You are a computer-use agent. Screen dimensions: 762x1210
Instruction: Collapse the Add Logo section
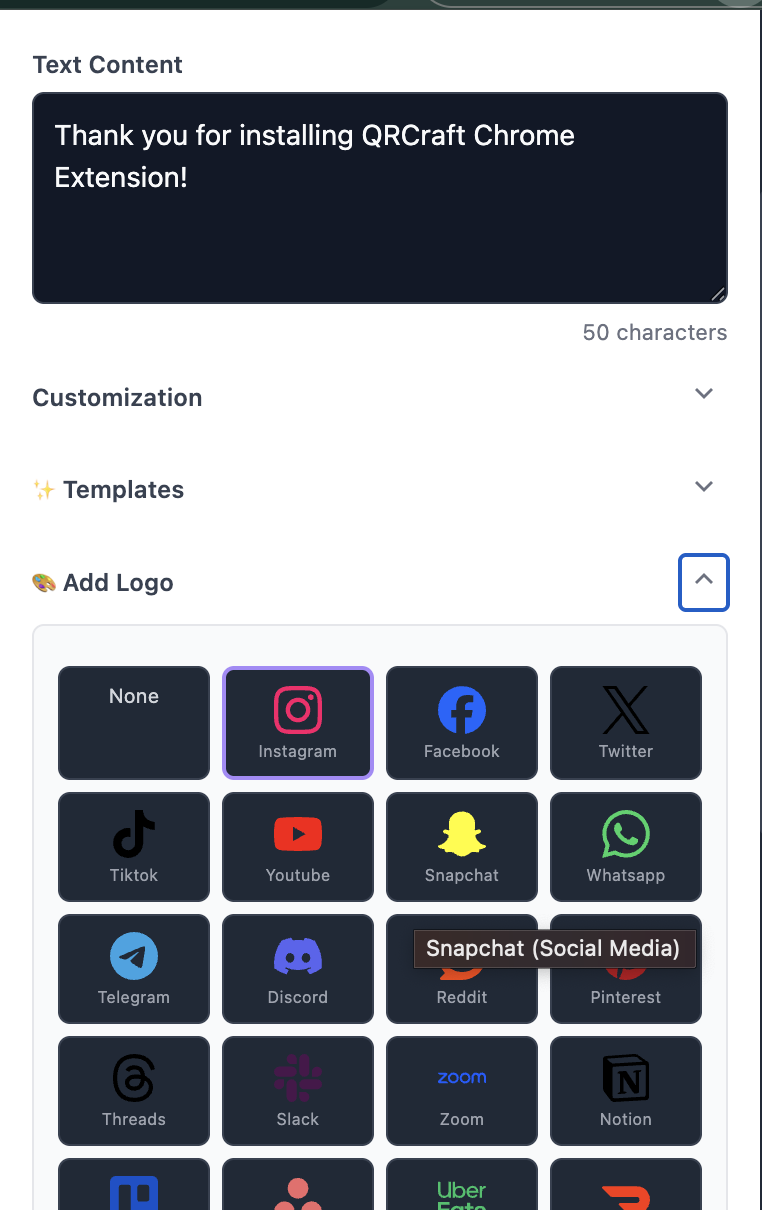(704, 582)
